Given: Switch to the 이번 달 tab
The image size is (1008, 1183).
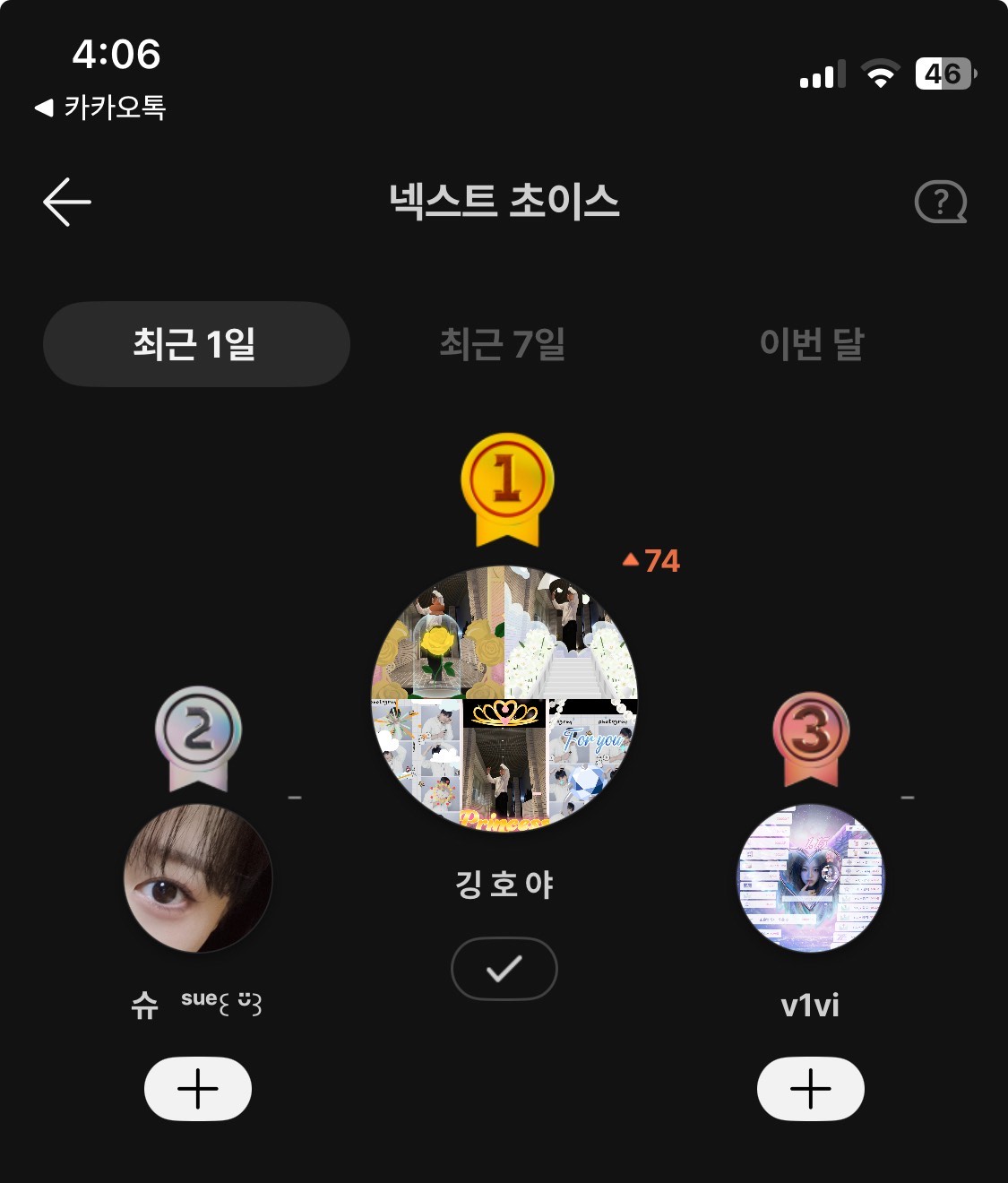Looking at the screenshot, I should pos(811,344).
